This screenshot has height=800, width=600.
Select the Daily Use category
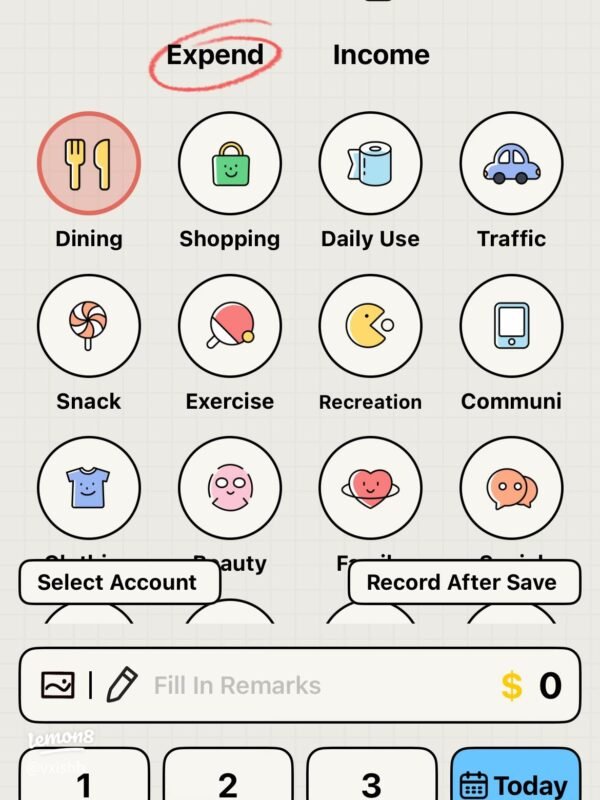370,163
